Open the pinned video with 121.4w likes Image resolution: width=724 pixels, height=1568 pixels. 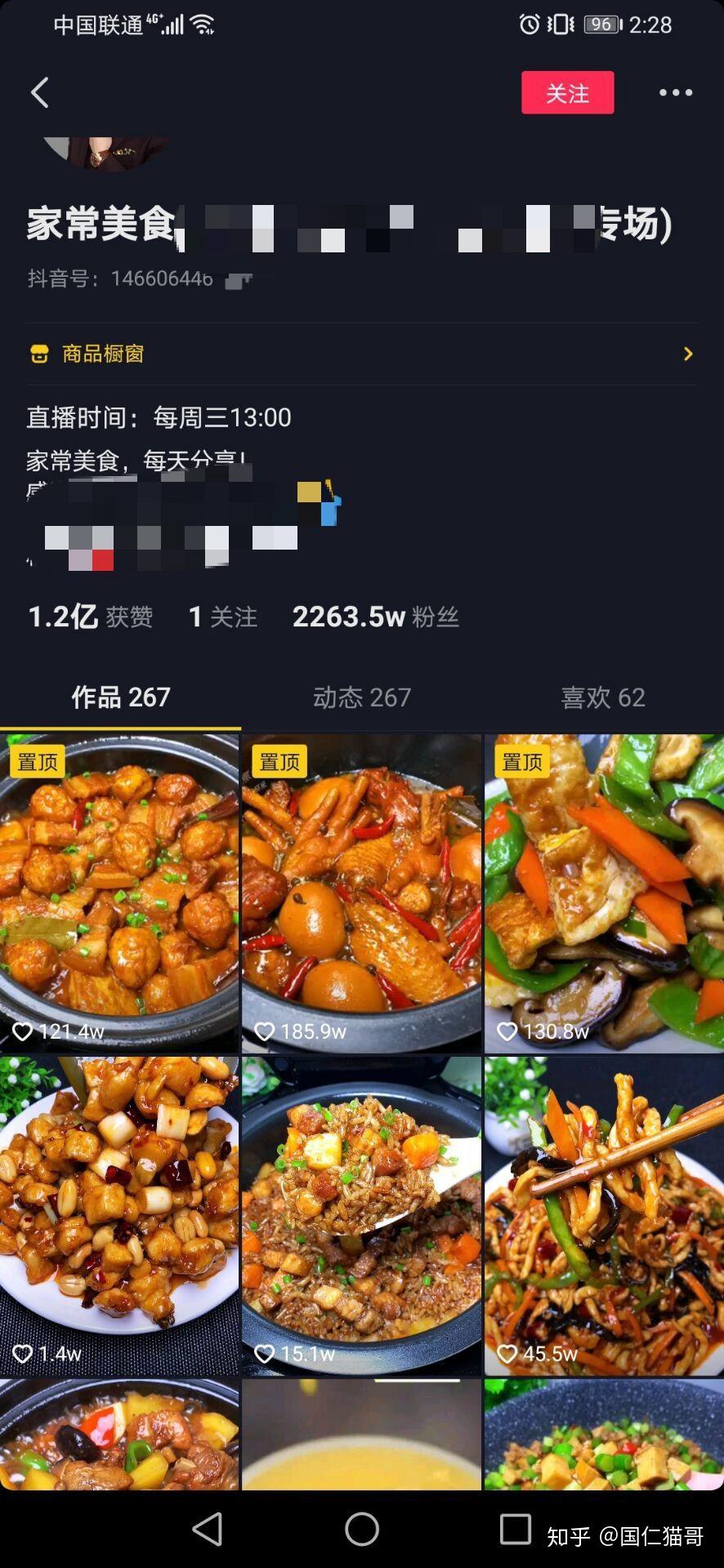(x=119, y=892)
